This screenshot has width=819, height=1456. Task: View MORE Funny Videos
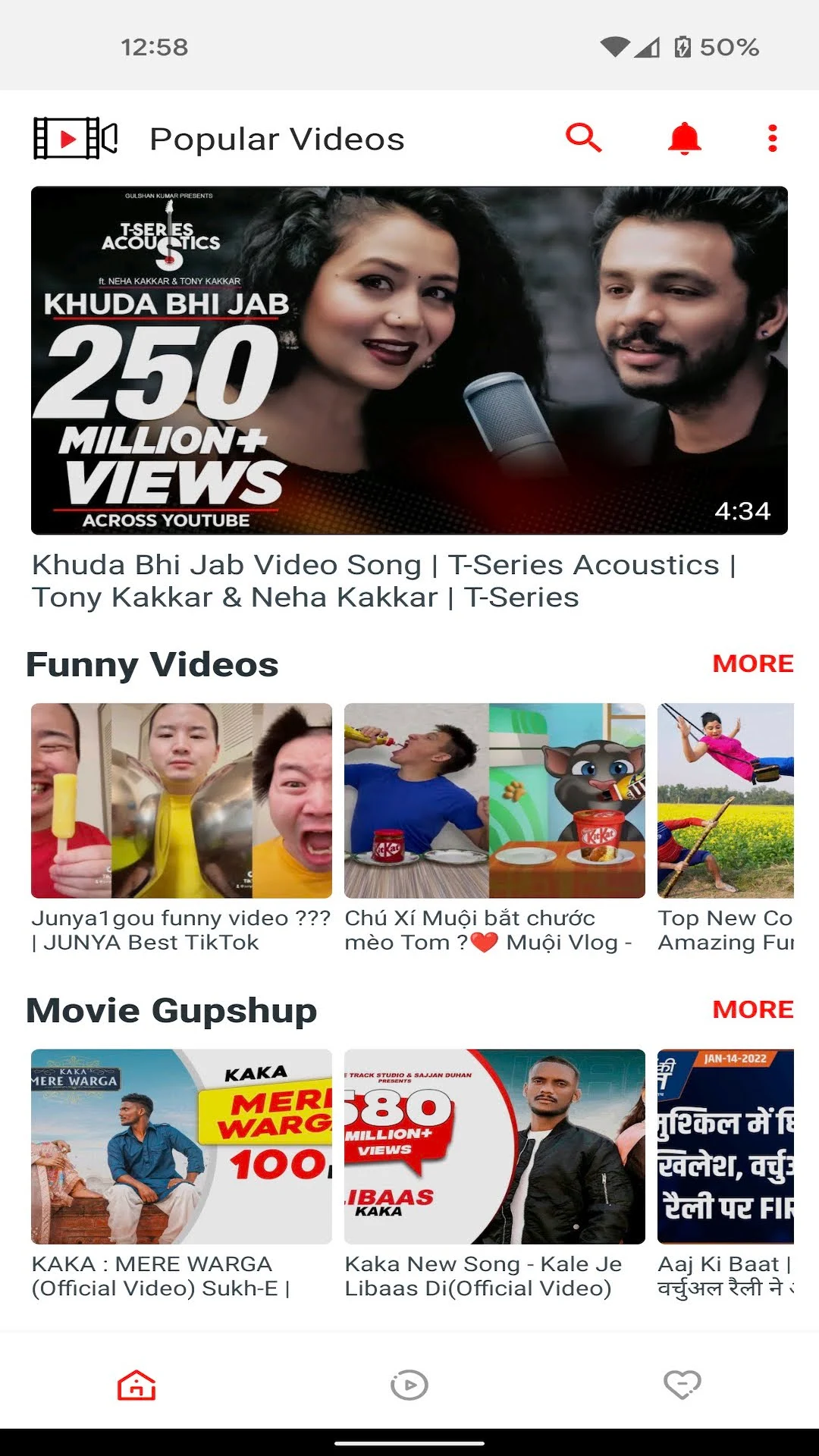click(x=752, y=664)
